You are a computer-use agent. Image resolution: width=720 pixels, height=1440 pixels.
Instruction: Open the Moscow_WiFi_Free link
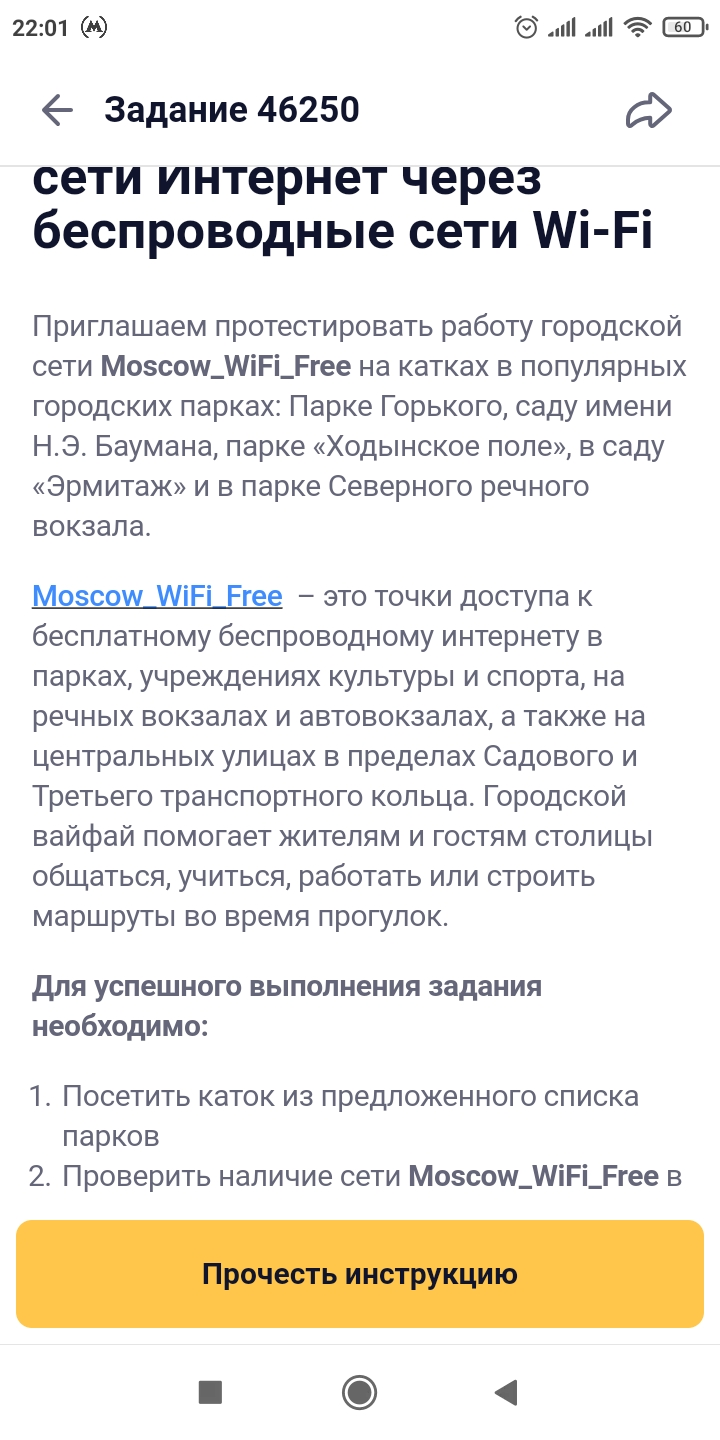[x=157, y=596]
